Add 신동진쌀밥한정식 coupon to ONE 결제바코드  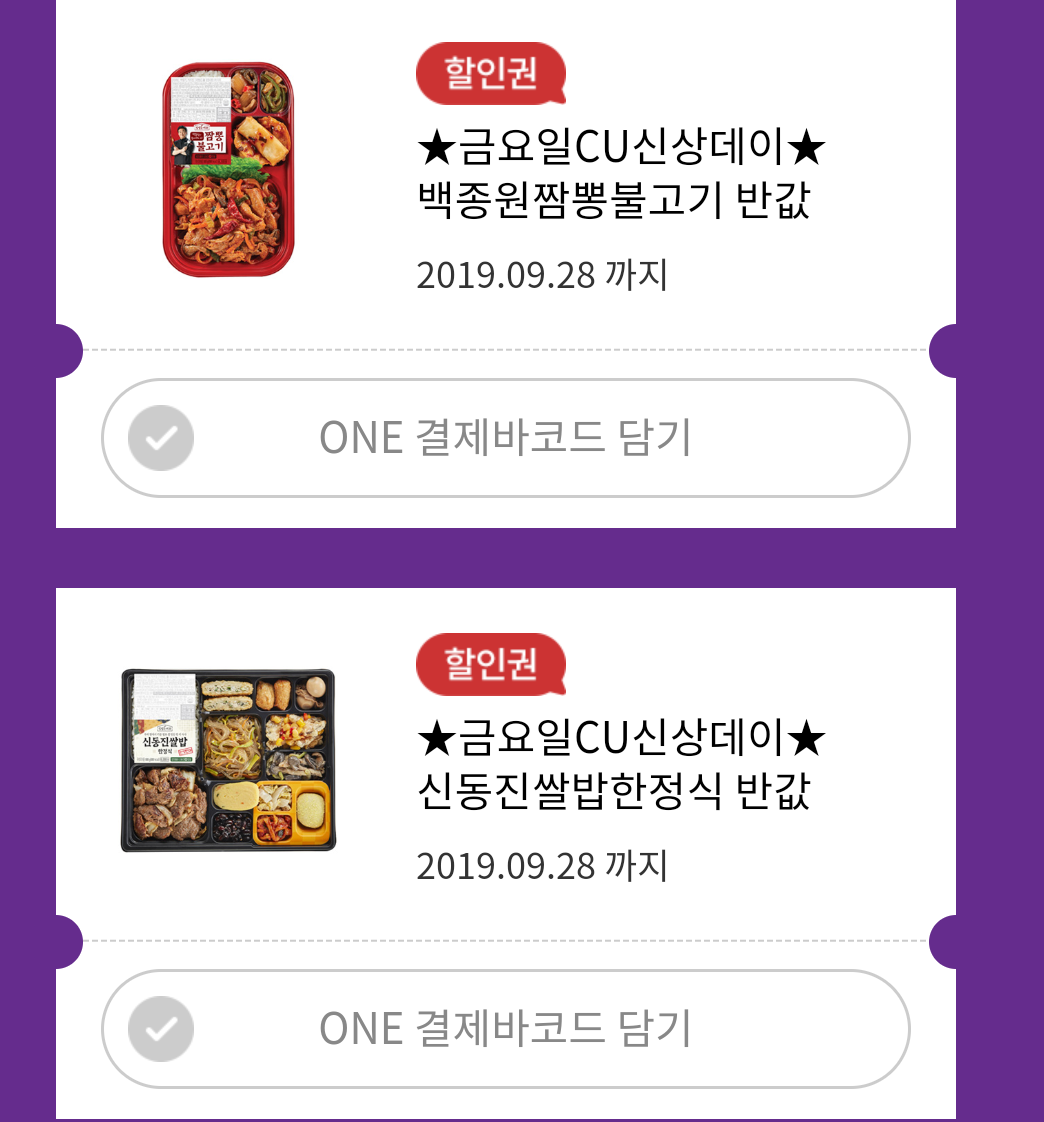505,1029
